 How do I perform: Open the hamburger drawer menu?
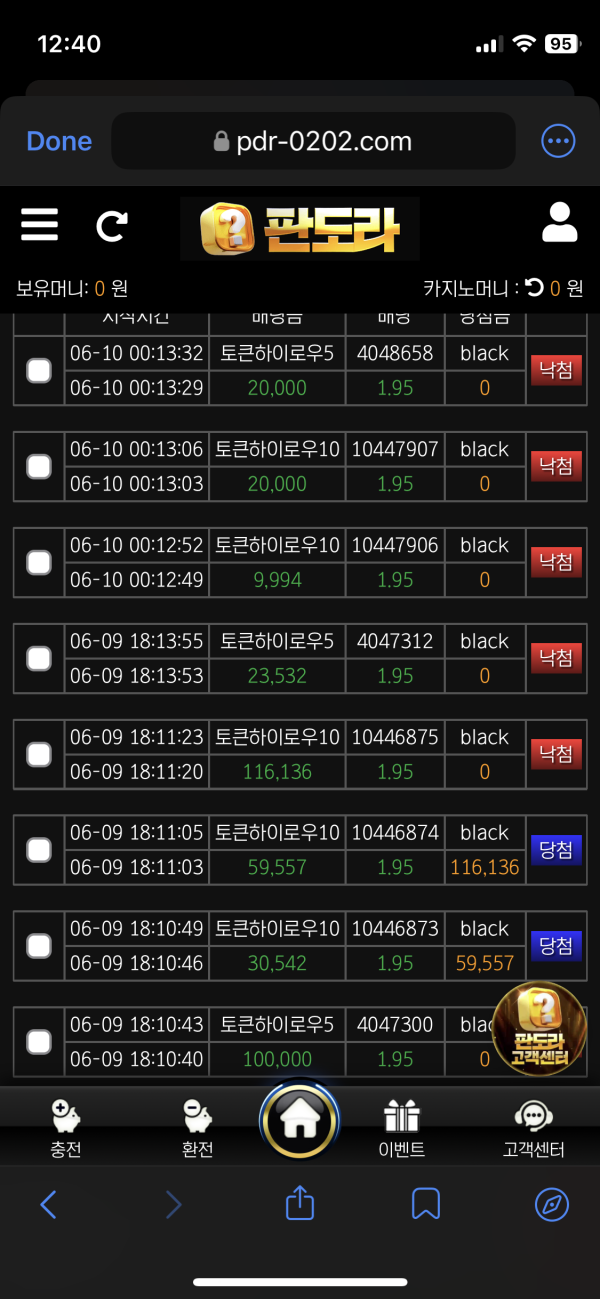click(40, 226)
